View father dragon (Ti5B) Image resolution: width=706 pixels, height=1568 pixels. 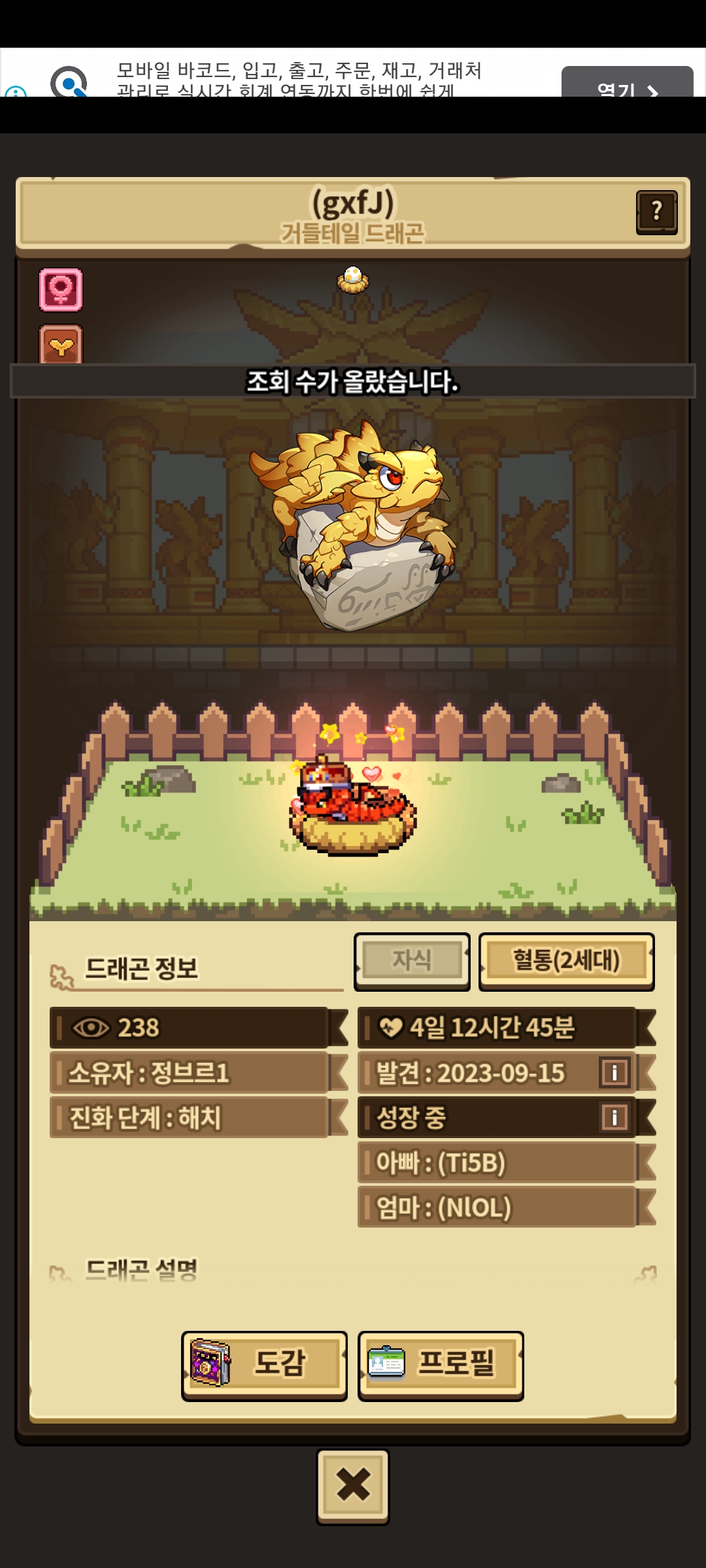coord(497,1162)
